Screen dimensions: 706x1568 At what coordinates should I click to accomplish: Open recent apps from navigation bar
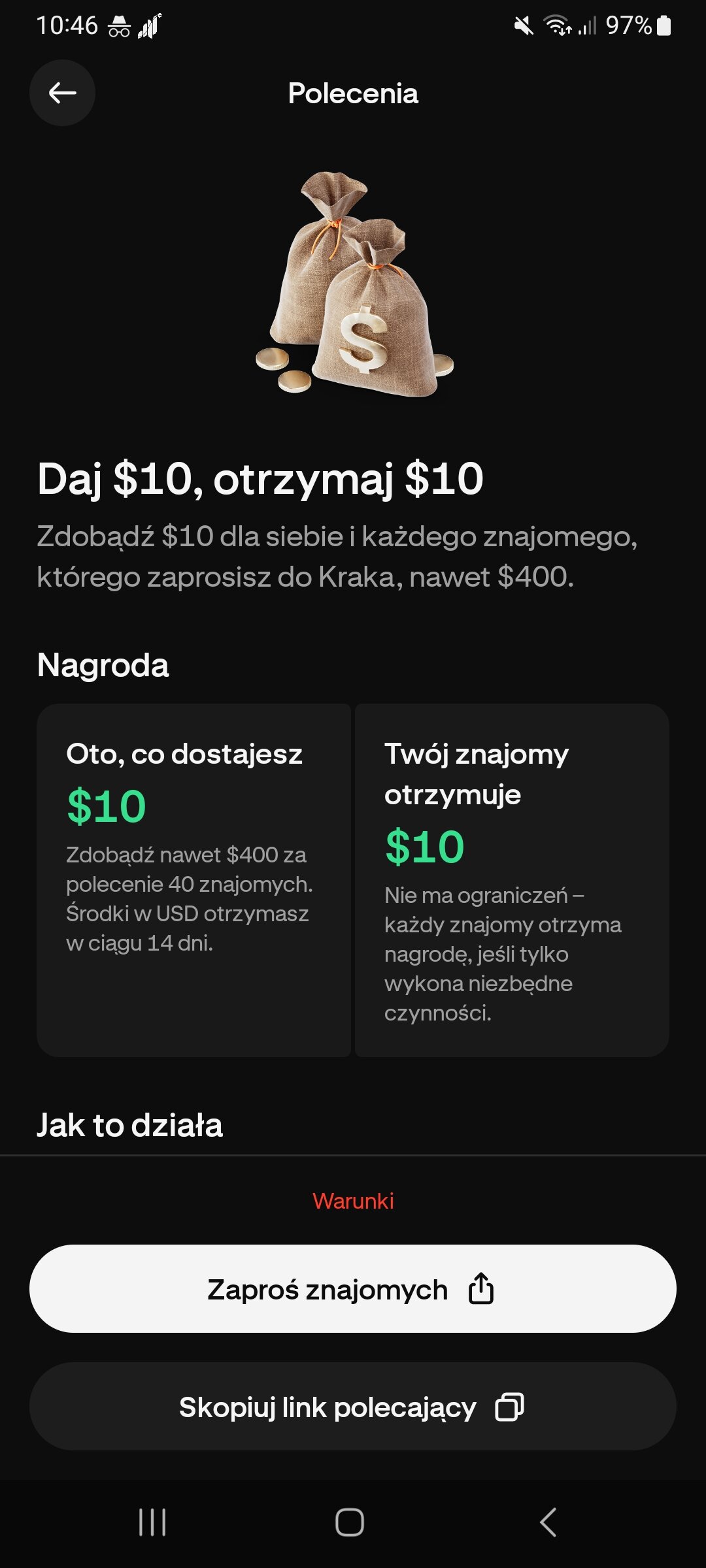[152, 1522]
